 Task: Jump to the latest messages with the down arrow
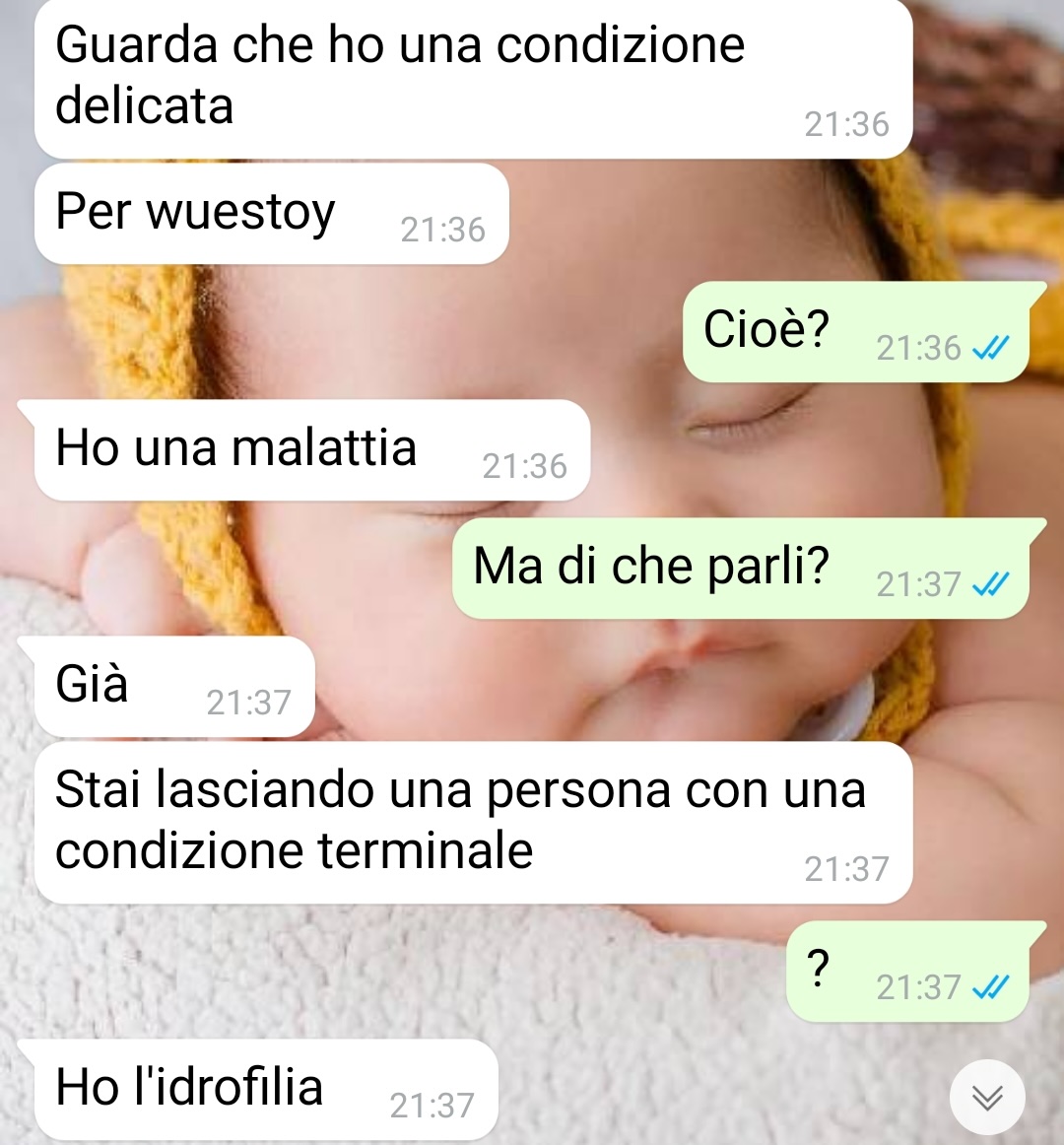coord(987,1096)
